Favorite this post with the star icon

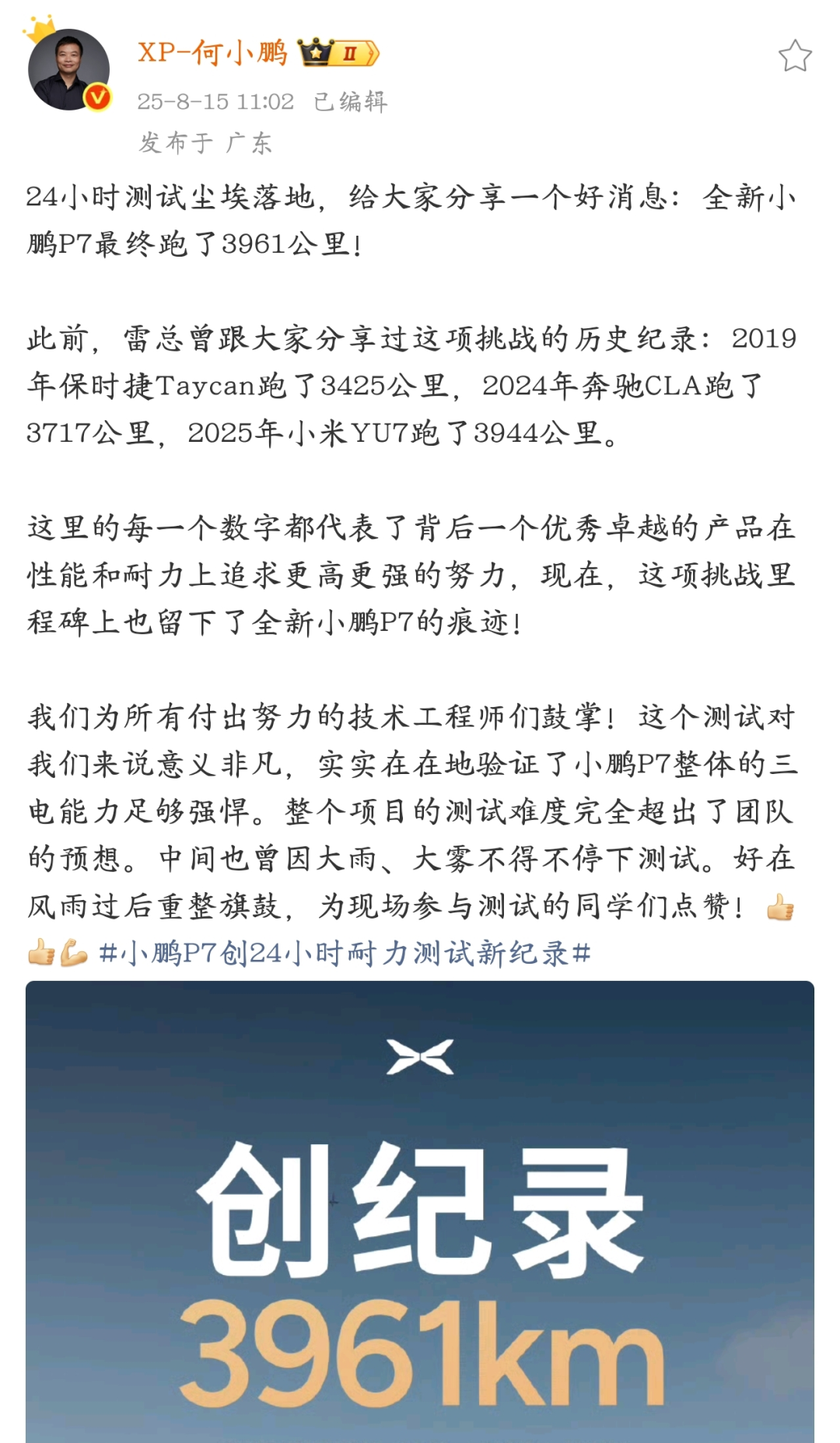coord(795,56)
